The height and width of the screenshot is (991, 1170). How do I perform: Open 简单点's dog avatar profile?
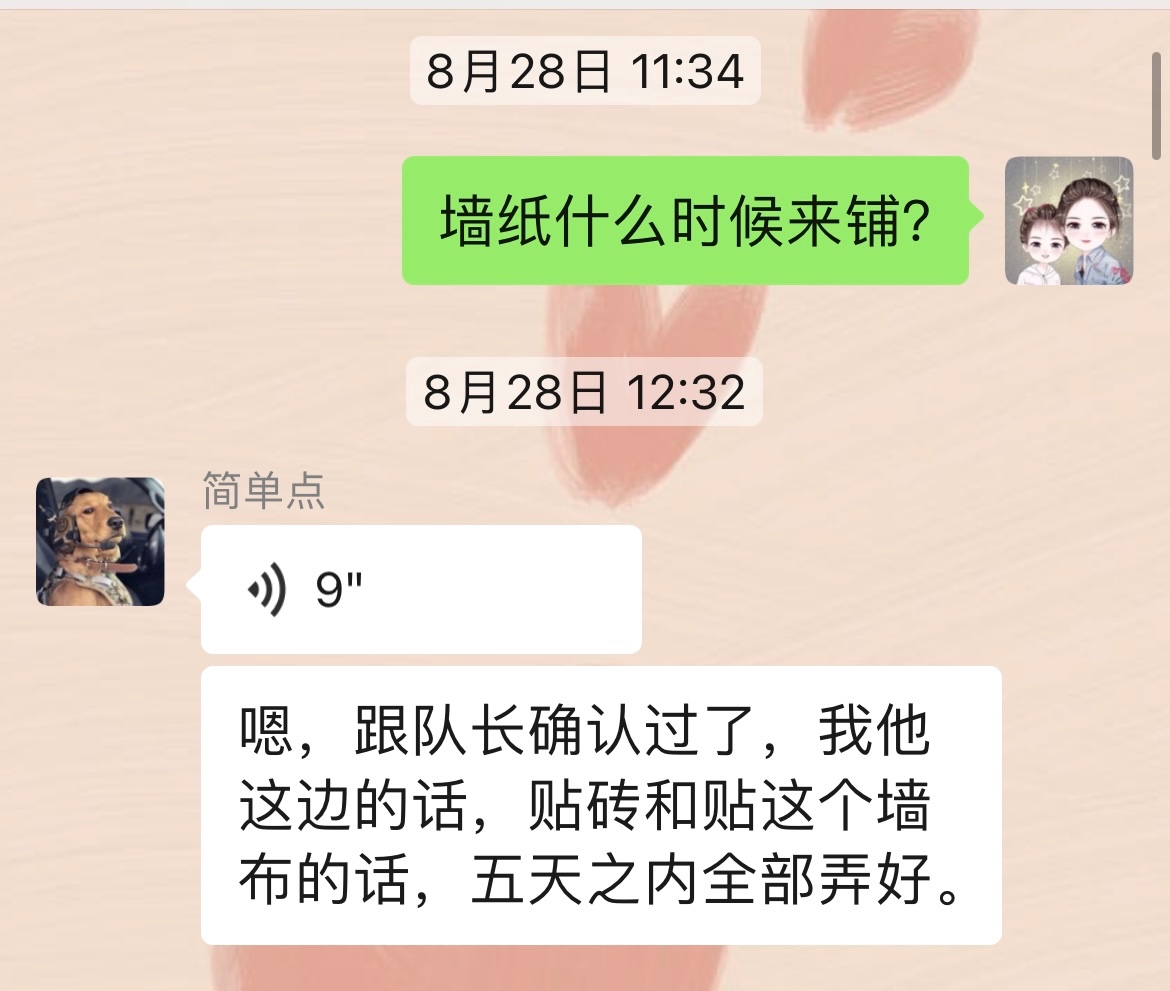(x=100, y=541)
